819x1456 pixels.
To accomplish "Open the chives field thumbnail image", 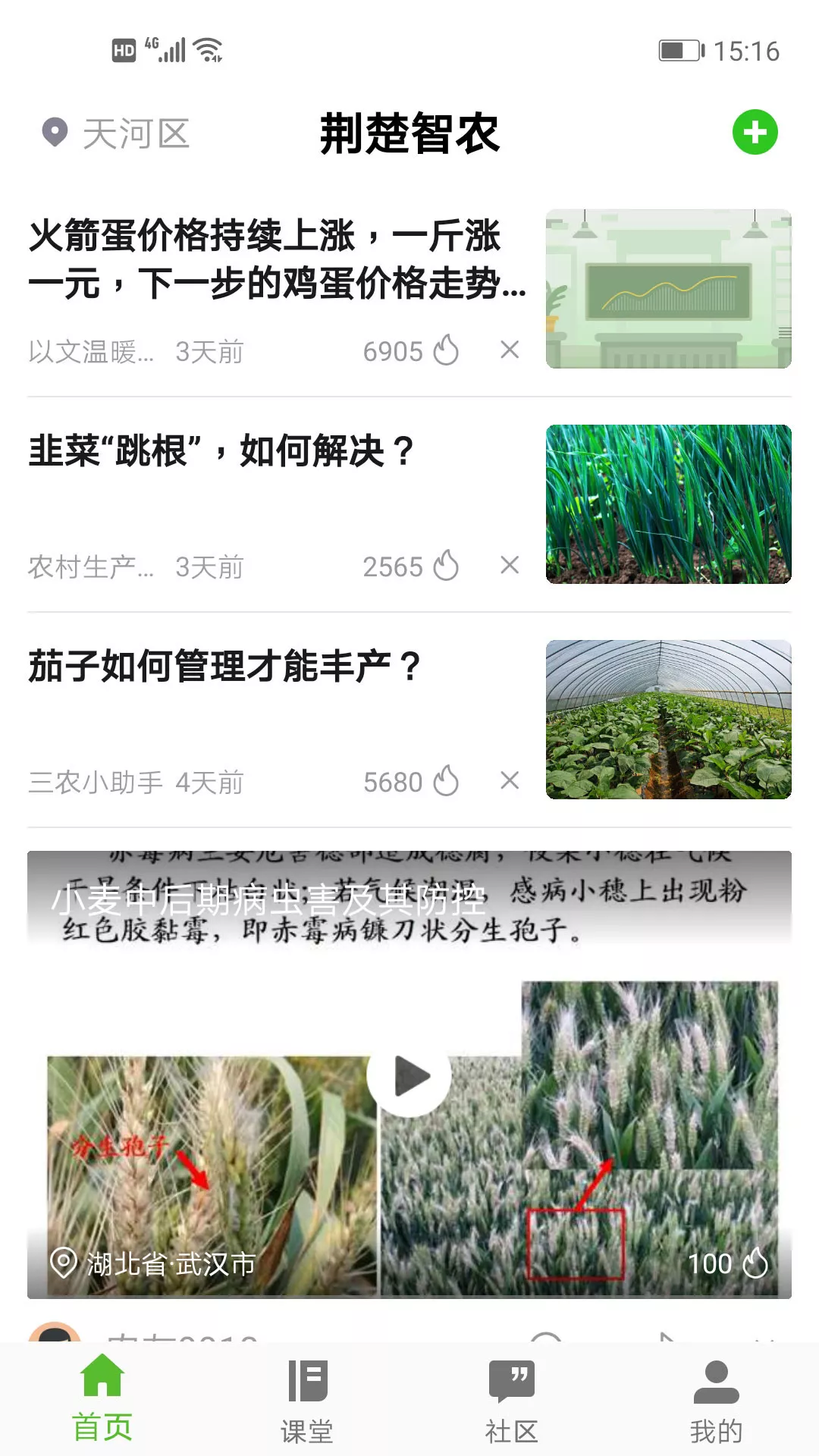I will (x=669, y=504).
